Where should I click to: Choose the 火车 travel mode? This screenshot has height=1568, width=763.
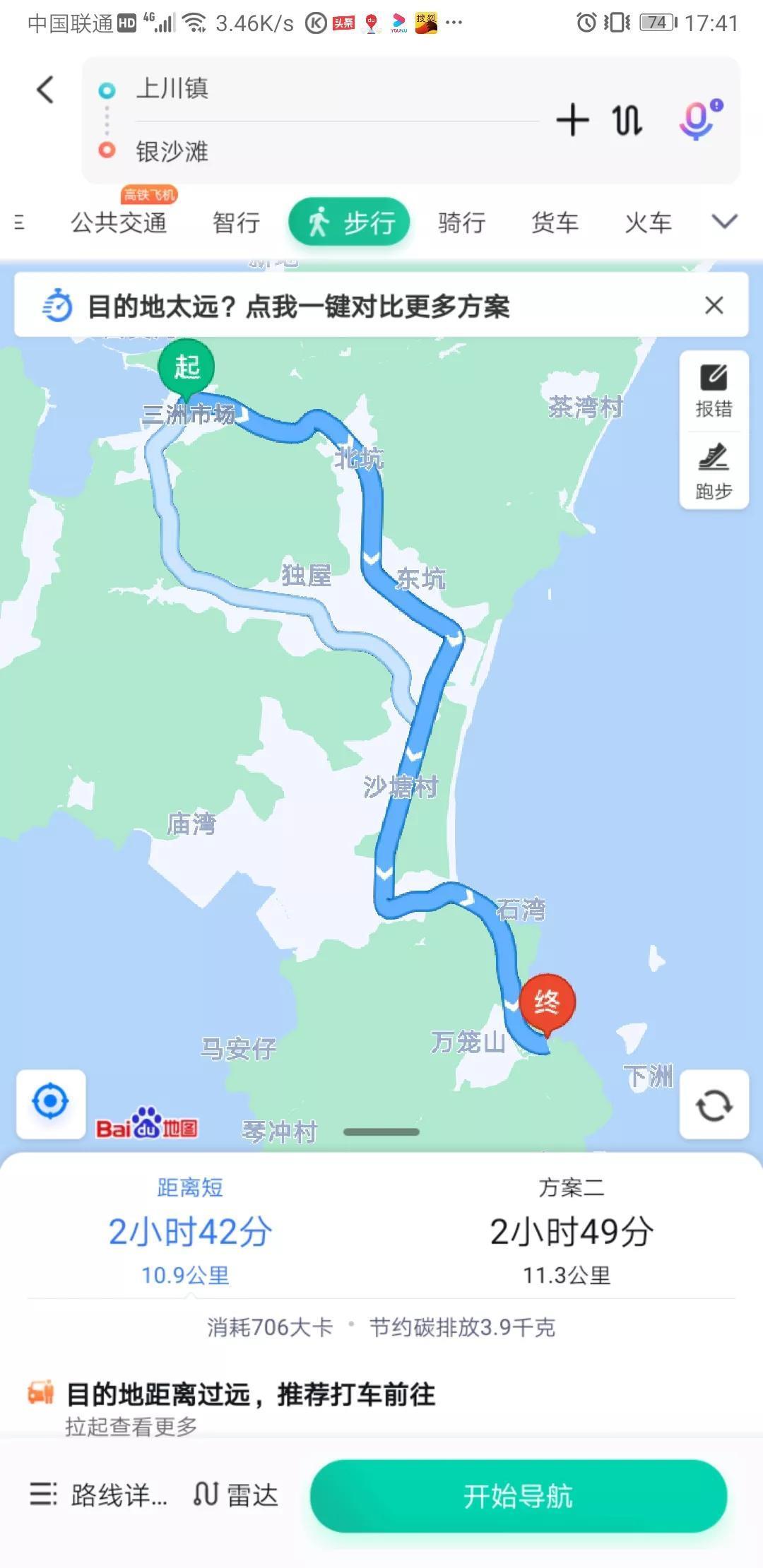[x=648, y=223]
